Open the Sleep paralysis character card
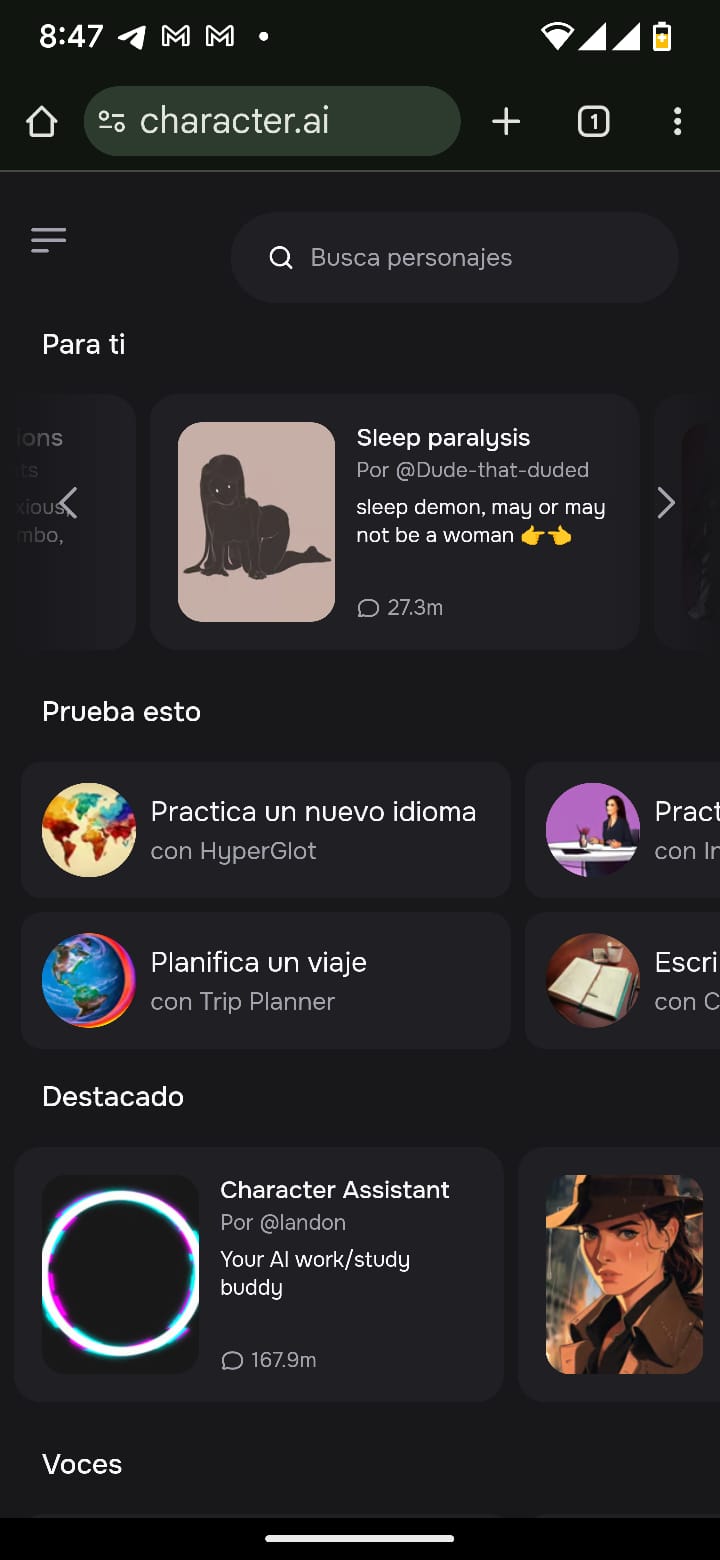720x1560 pixels. (x=394, y=522)
